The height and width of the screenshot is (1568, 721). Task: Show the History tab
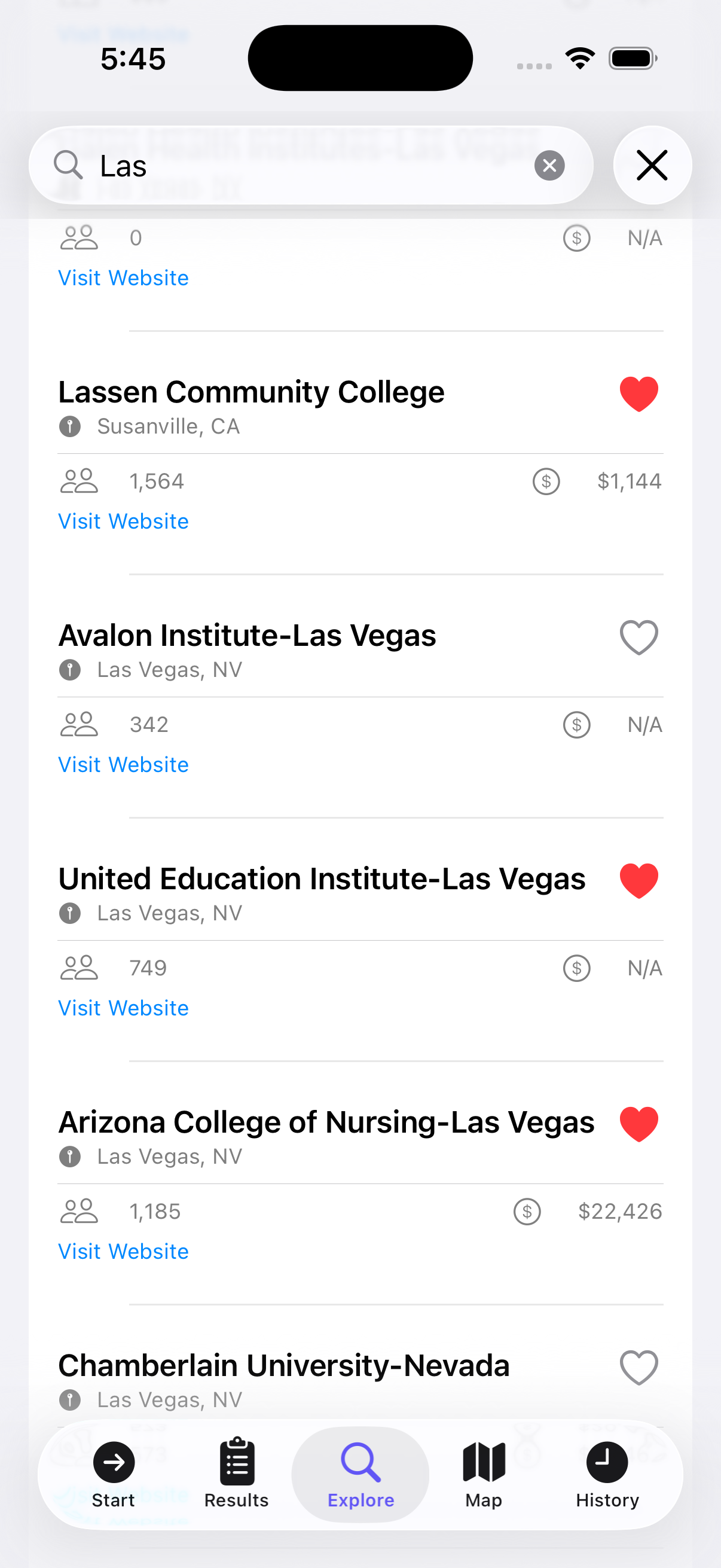coord(607,1474)
